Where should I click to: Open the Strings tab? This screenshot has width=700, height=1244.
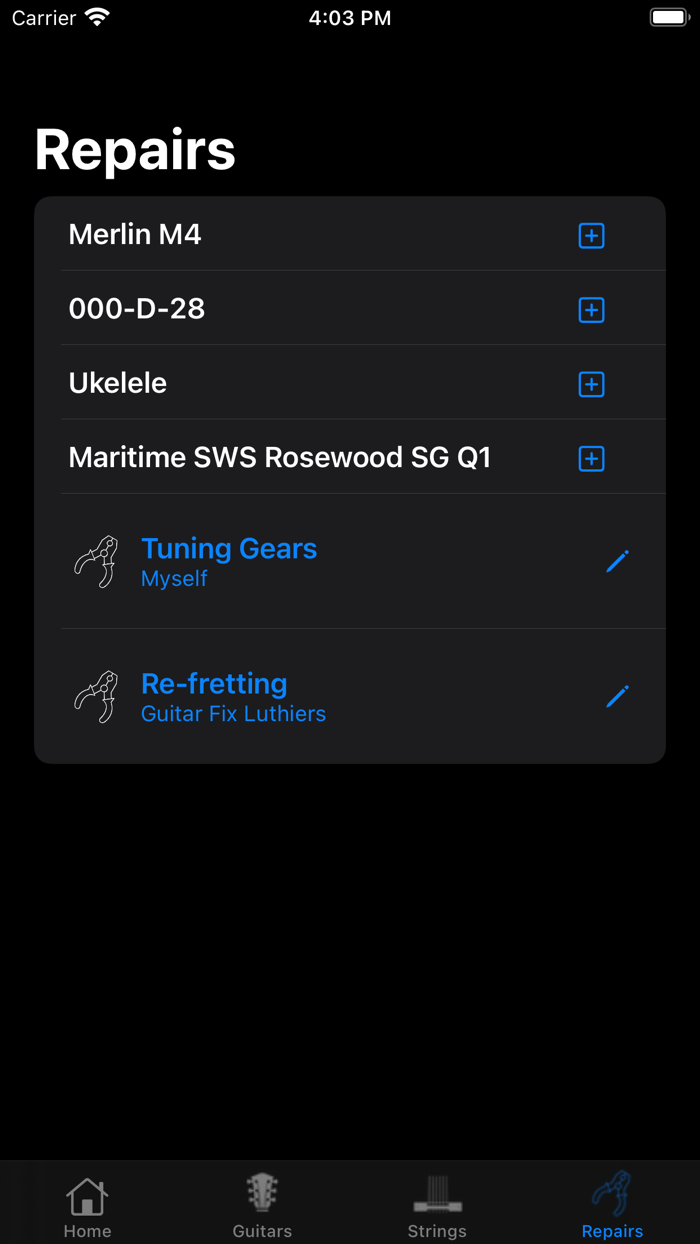tap(437, 1207)
